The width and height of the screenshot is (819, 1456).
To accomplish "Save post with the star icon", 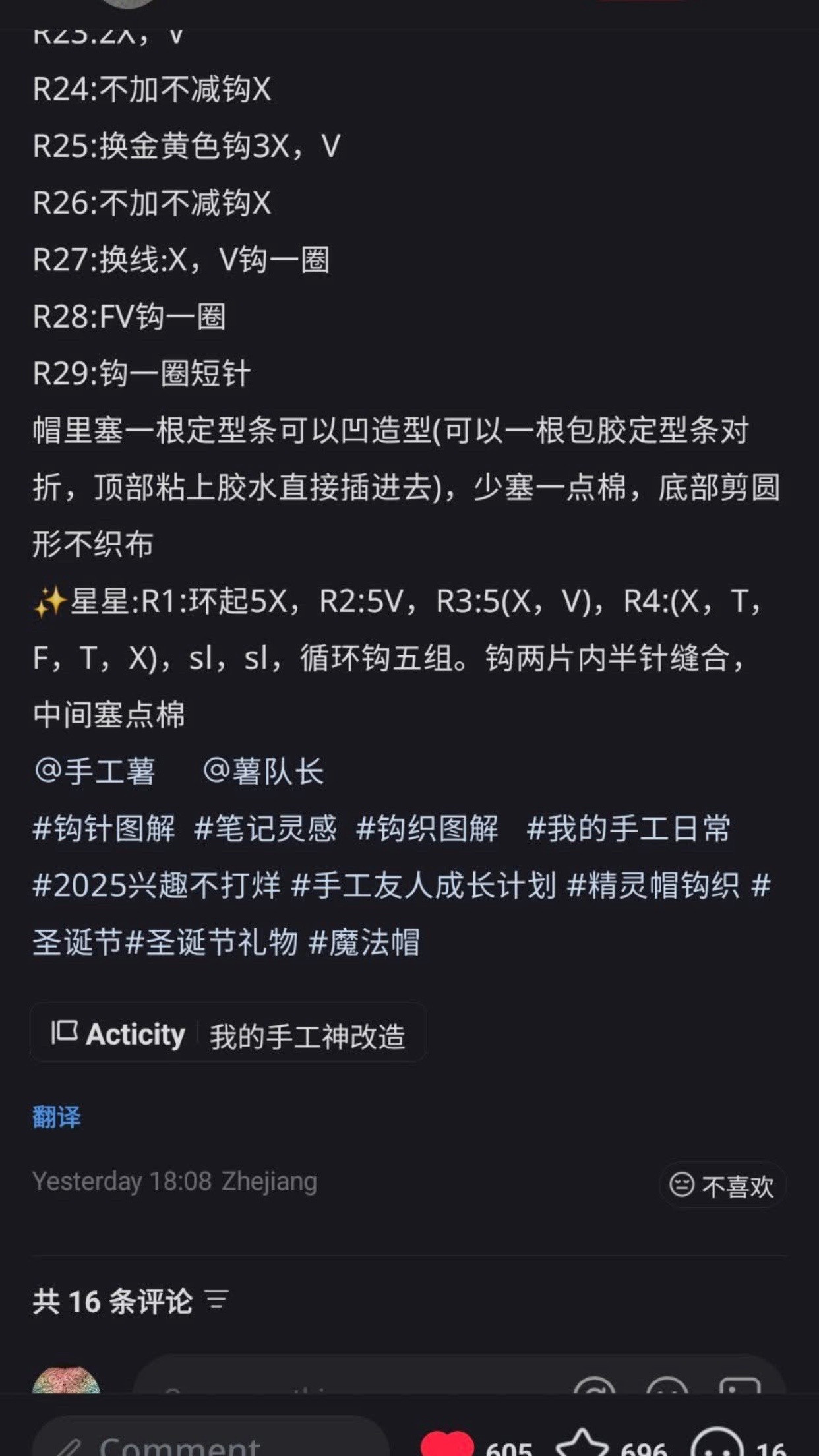I will pyautogui.click(x=582, y=1443).
